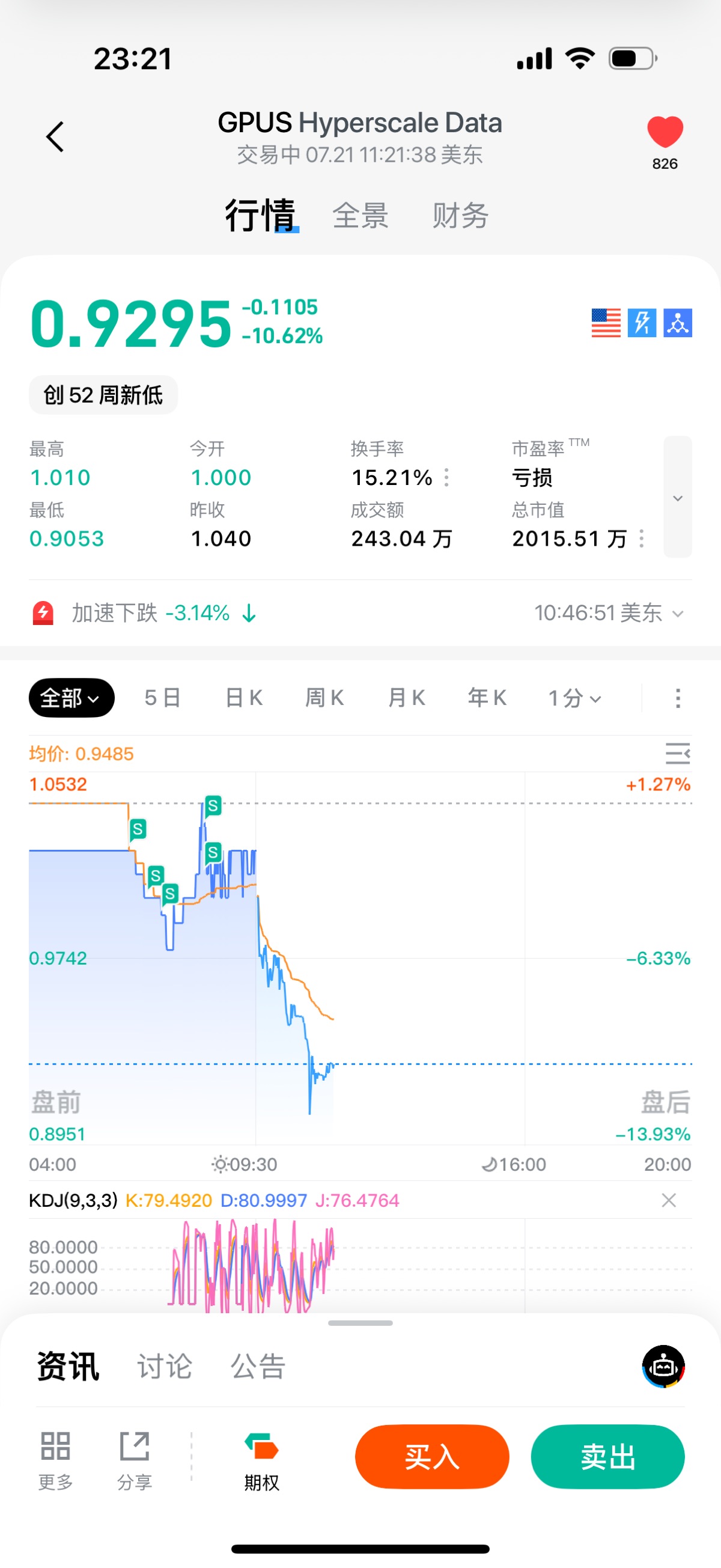Select the 周K chart period
Viewport: 721px width, 1568px height.
(324, 698)
